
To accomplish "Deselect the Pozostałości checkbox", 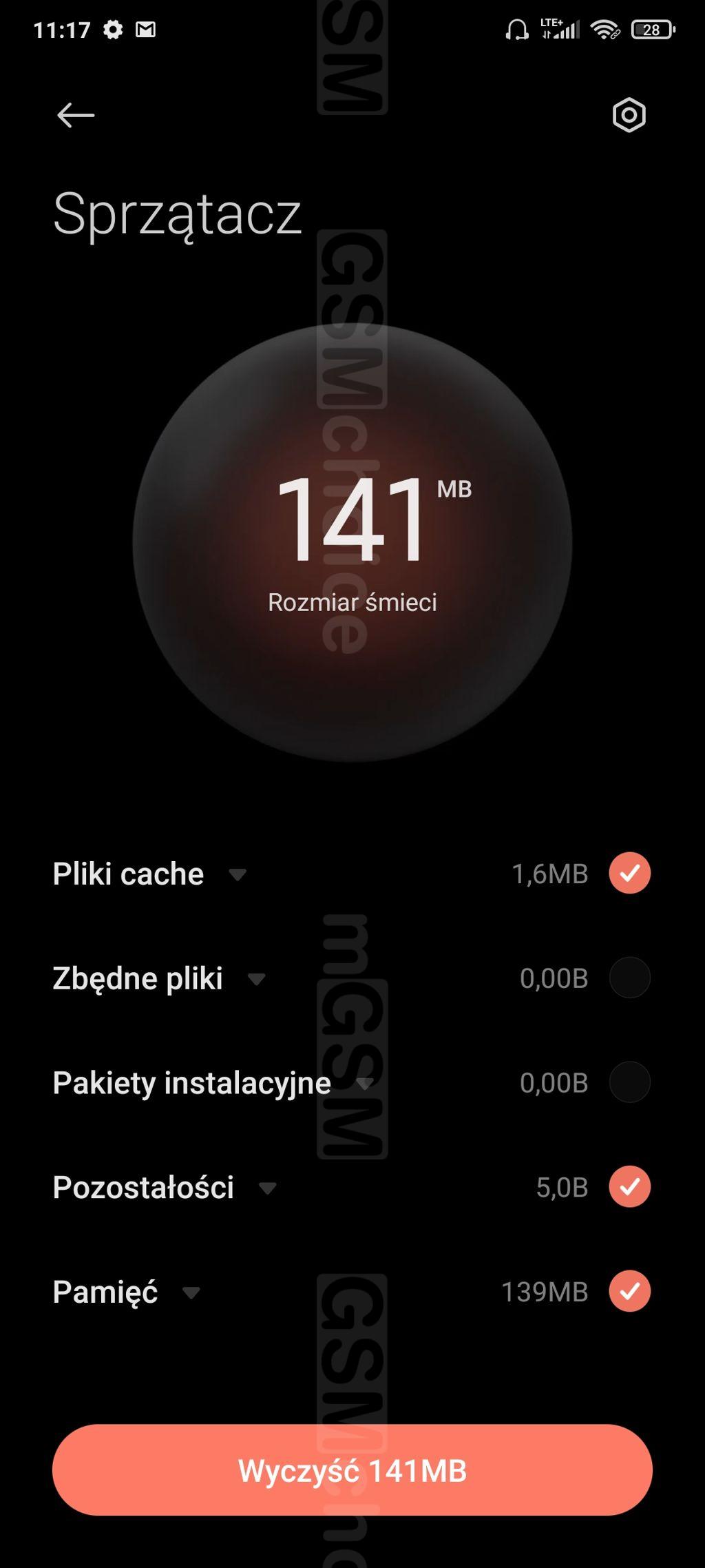I will coord(629,1186).
